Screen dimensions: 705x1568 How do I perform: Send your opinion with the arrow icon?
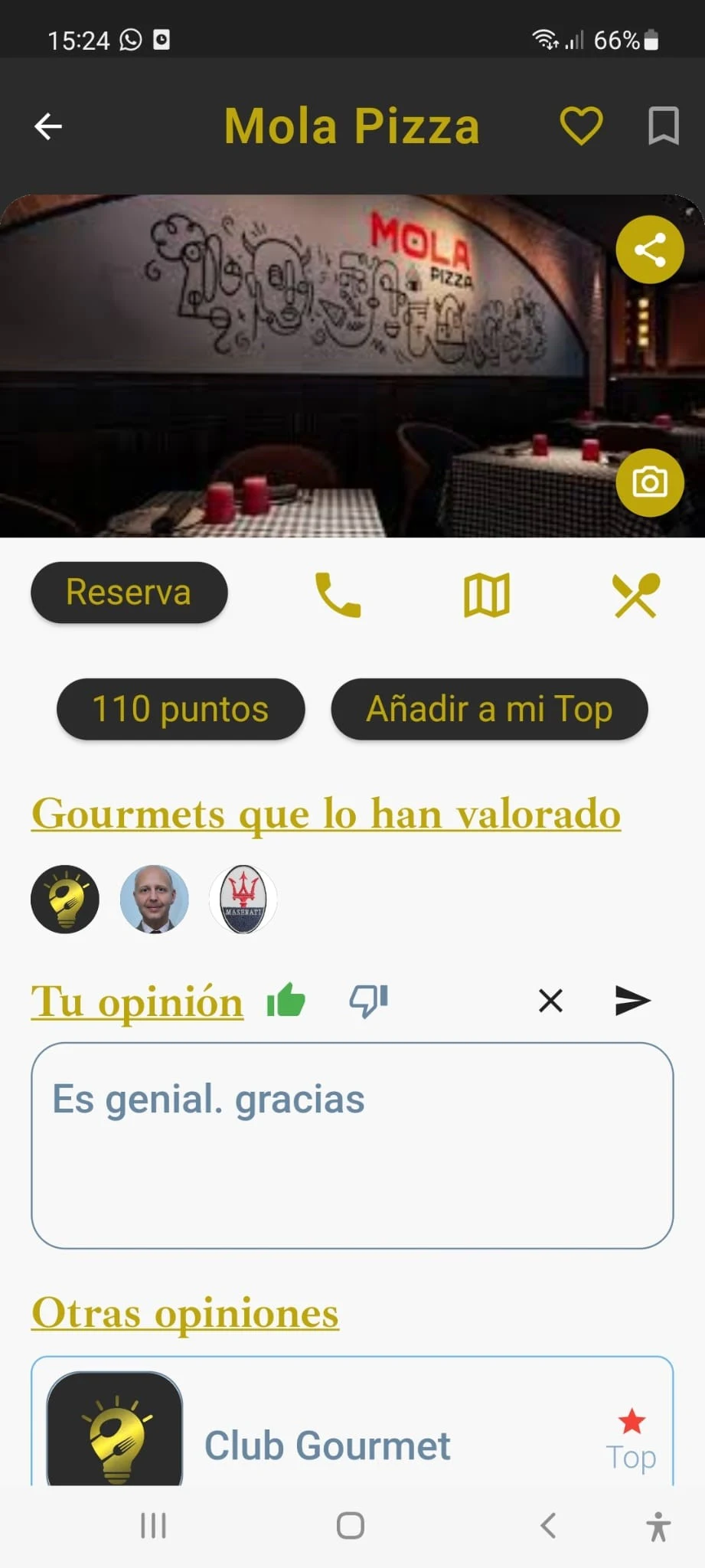click(x=632, y=1001)
